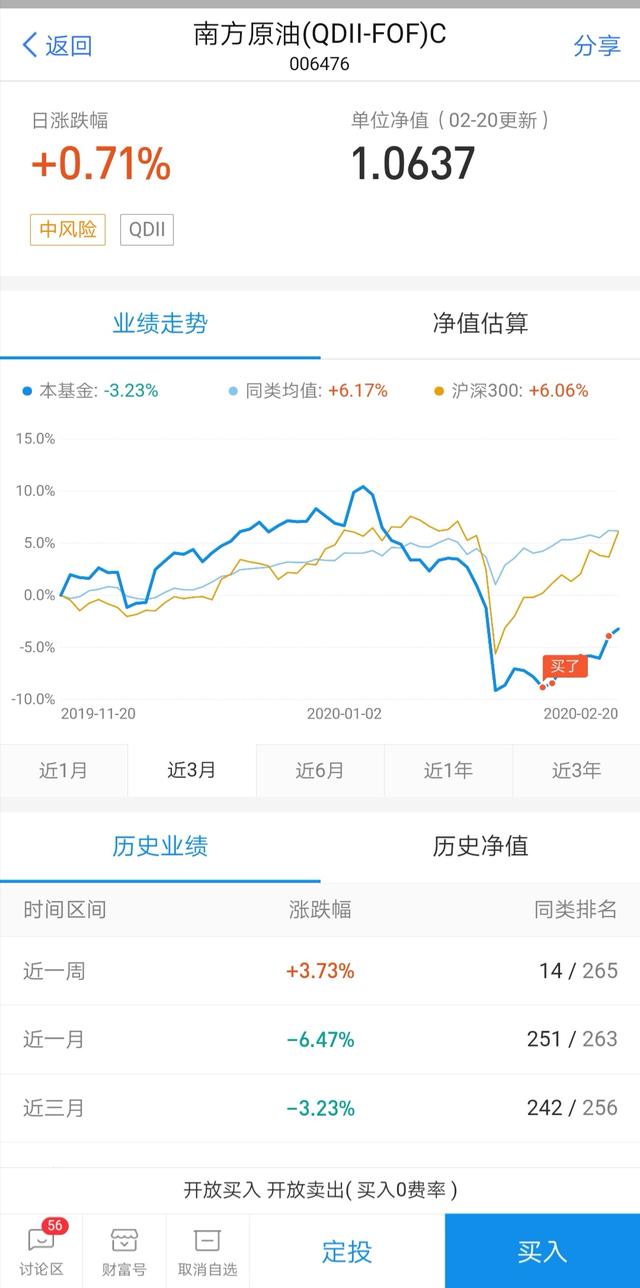Tap 买入 to buy this fund

[x=542, y=1251]
